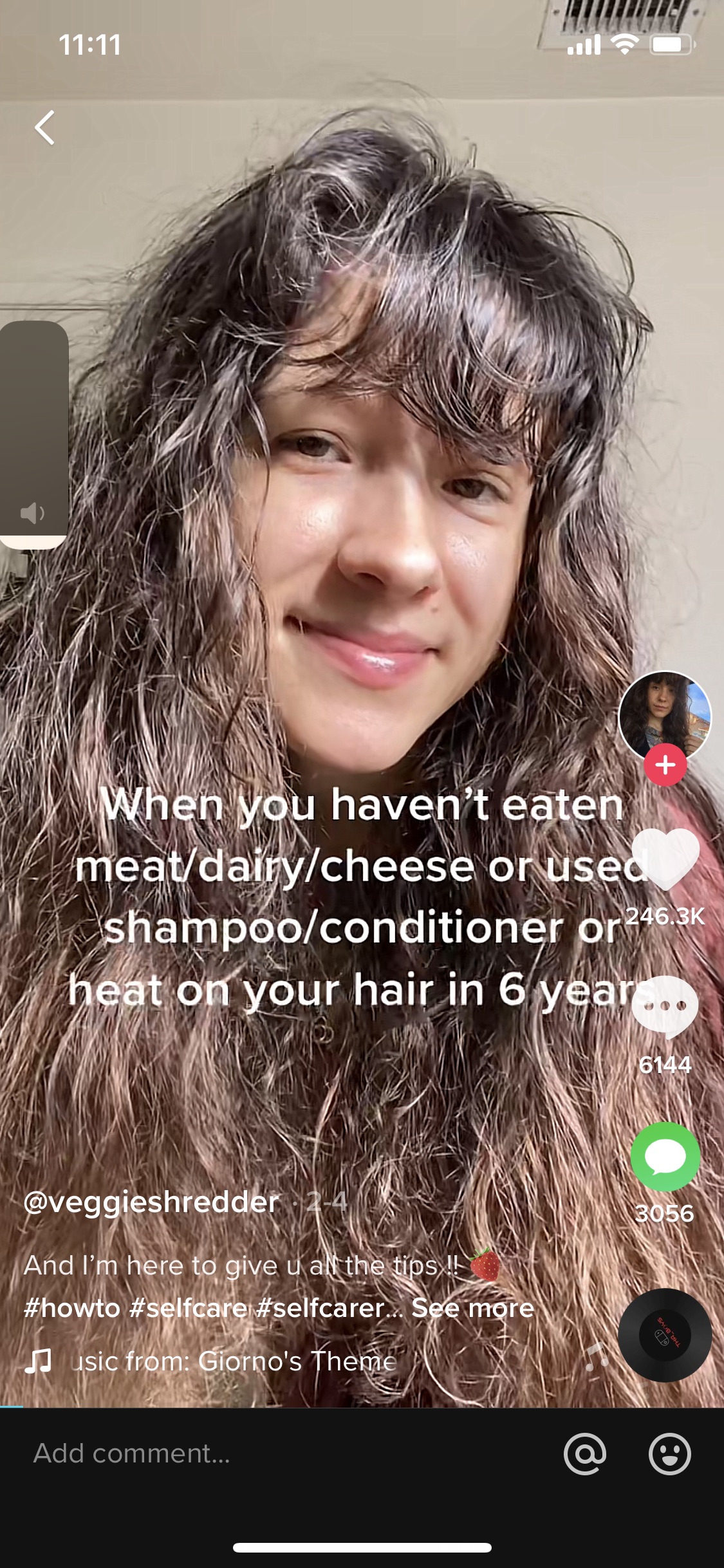
Task: Open the creator's profile picture
Action: (x=664, y=715)
